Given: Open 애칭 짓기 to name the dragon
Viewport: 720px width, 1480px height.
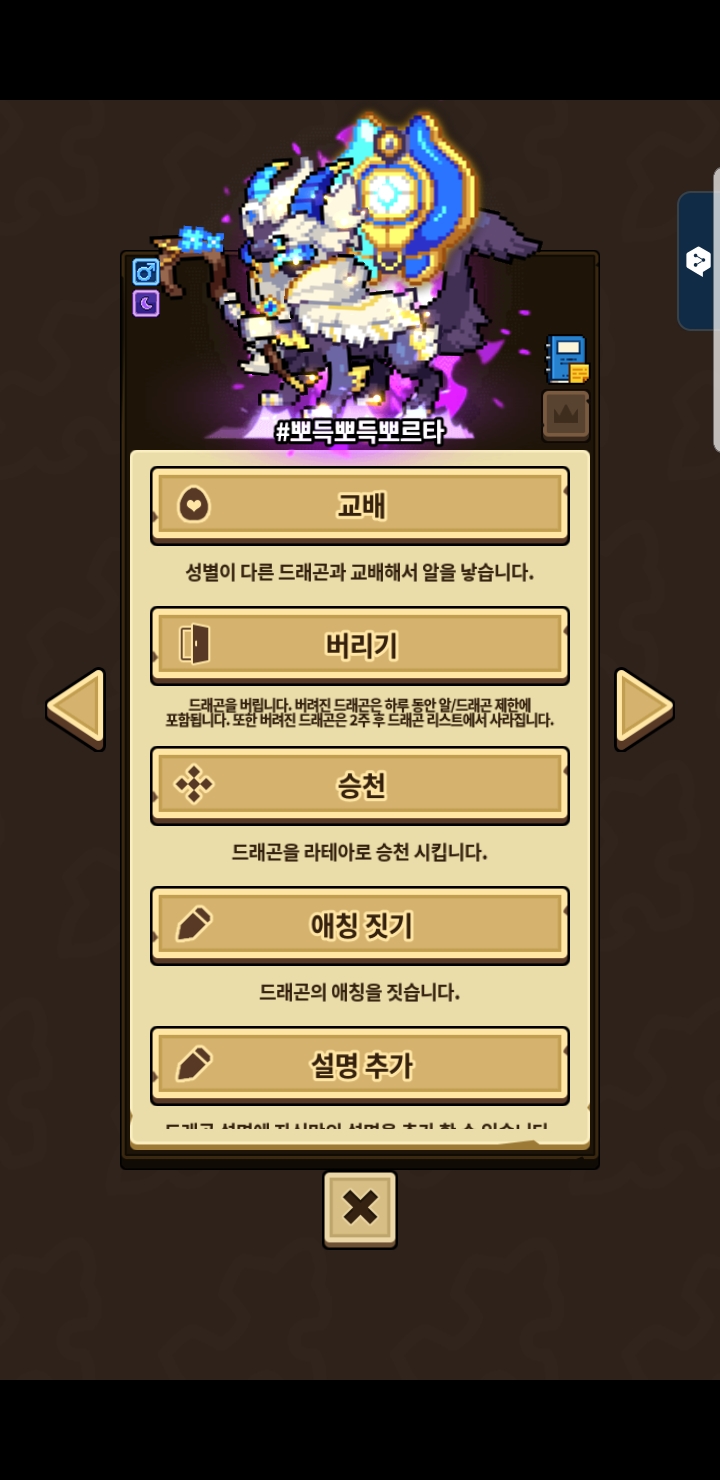Looking at the screenshot, I should pos(360,926).
